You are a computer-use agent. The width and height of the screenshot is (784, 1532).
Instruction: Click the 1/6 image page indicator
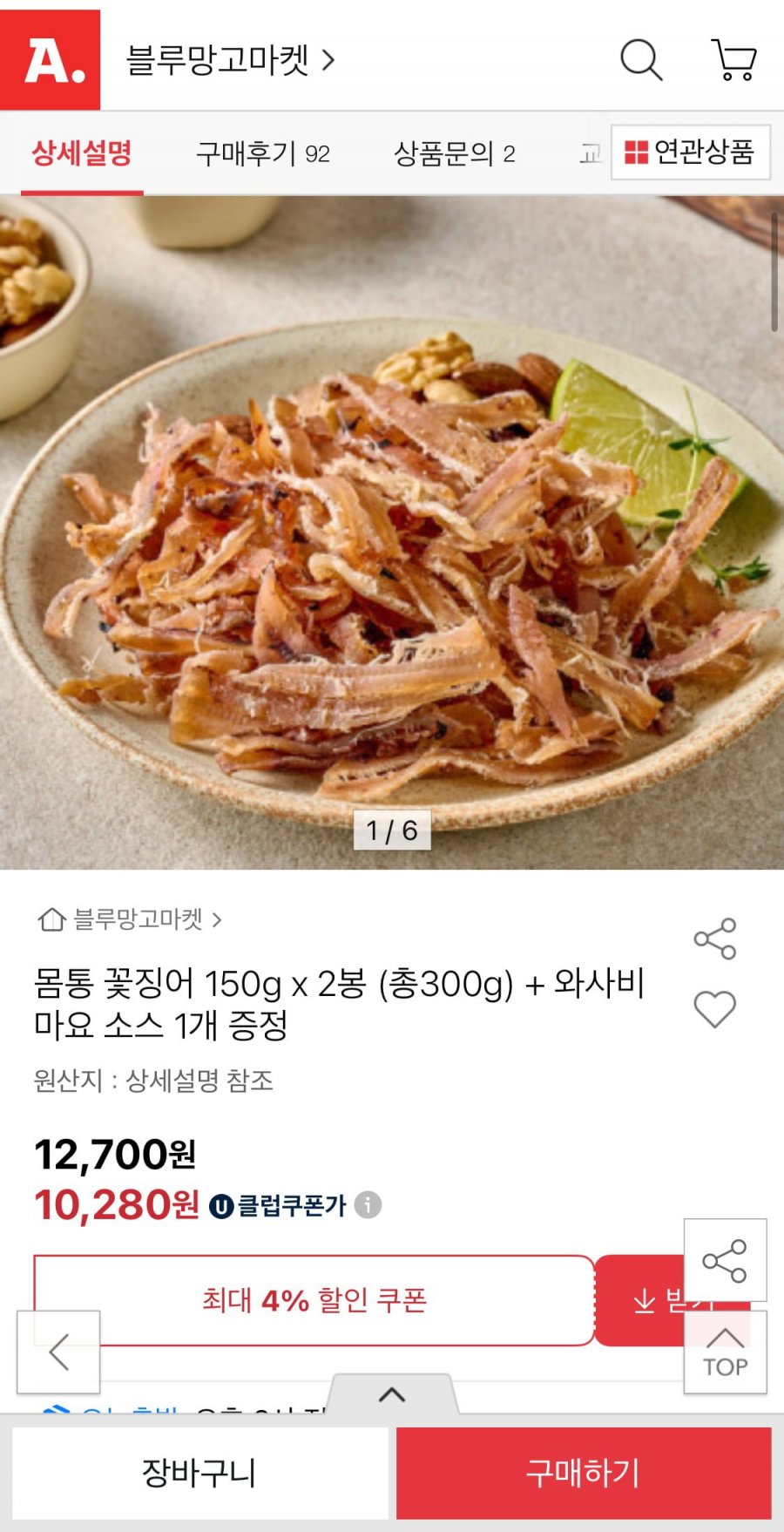pyautogui.click(x=392, y=832)
